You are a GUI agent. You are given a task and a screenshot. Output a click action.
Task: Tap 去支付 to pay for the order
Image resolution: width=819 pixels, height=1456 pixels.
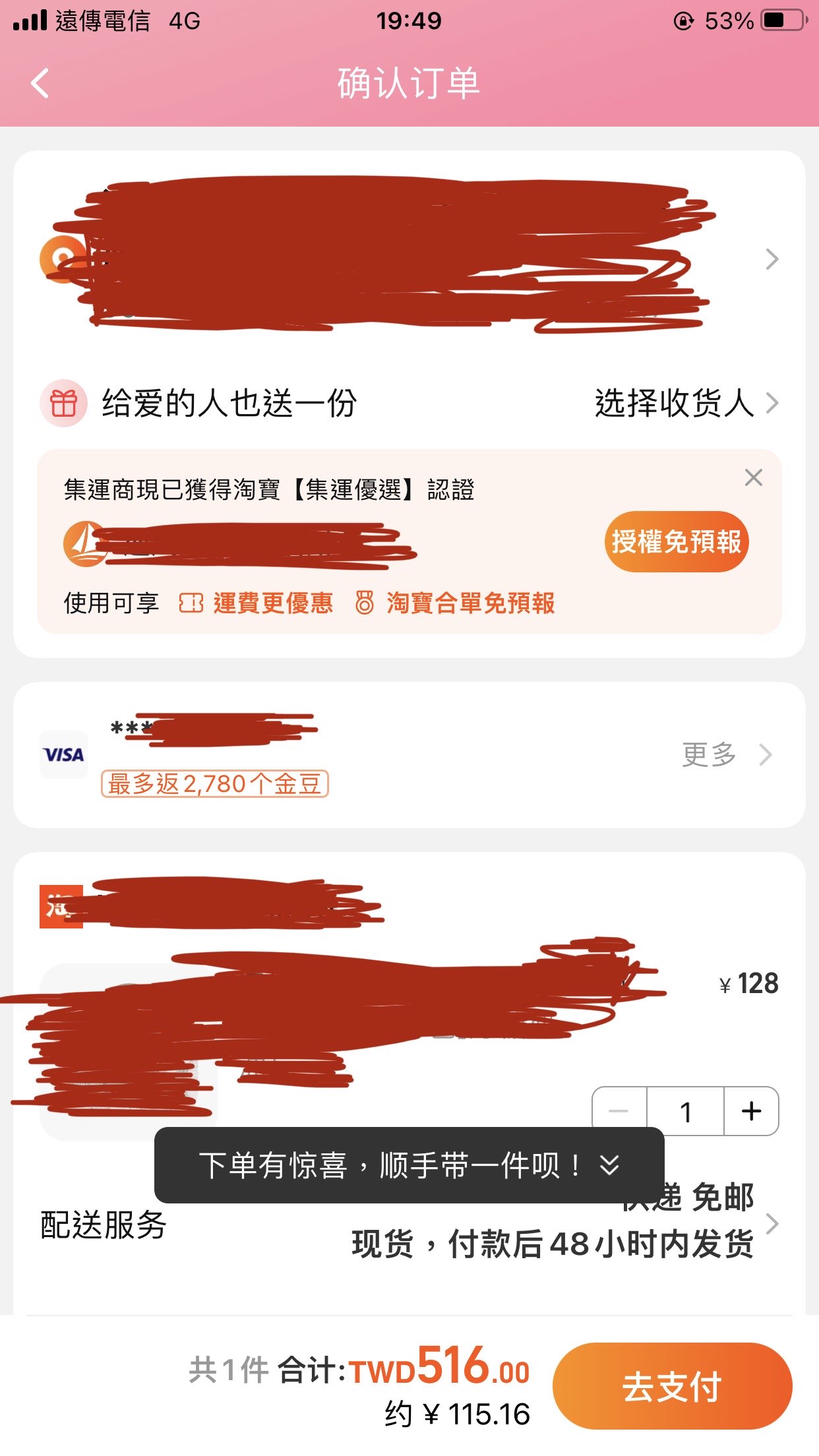(x=673, y=1386)
